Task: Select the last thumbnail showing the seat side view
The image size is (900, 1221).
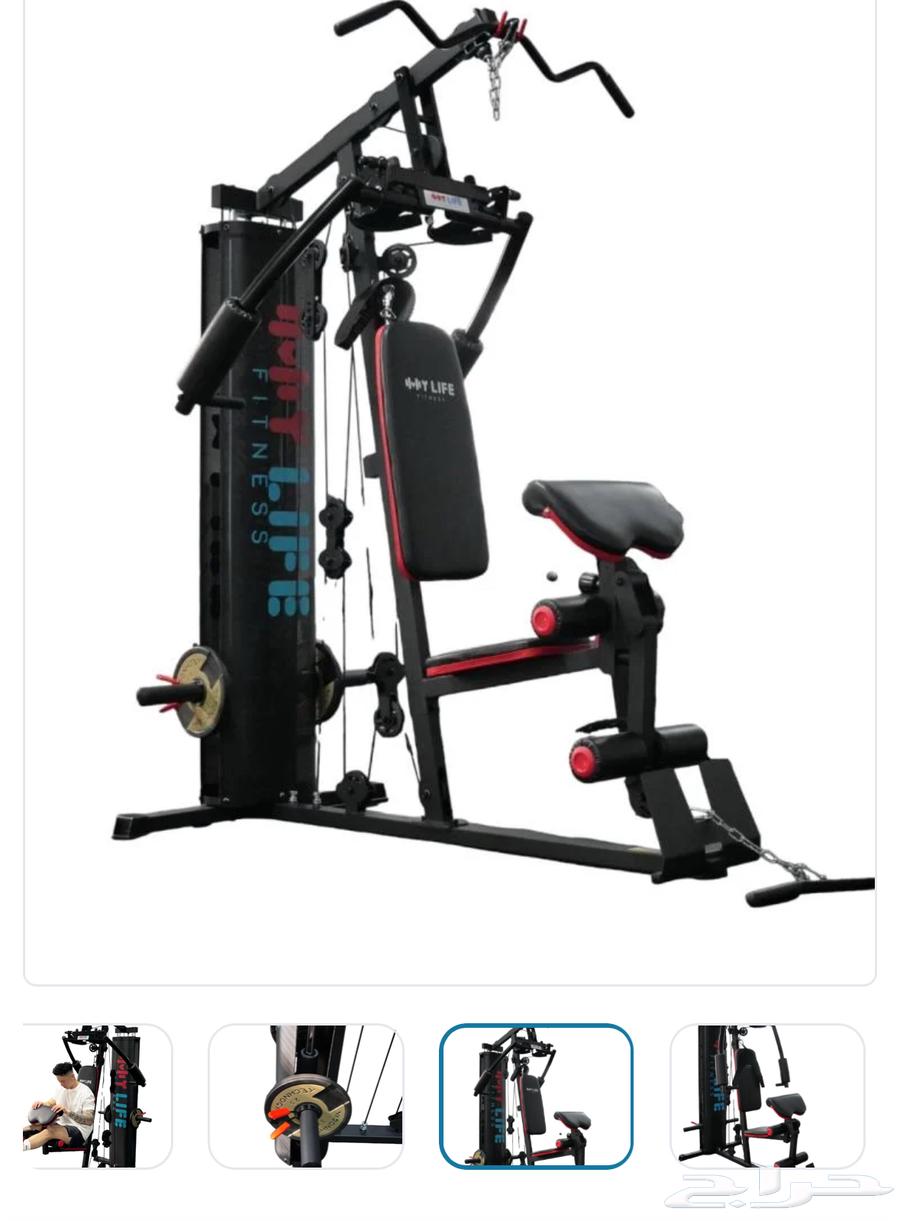Action: pos(767,1096)
